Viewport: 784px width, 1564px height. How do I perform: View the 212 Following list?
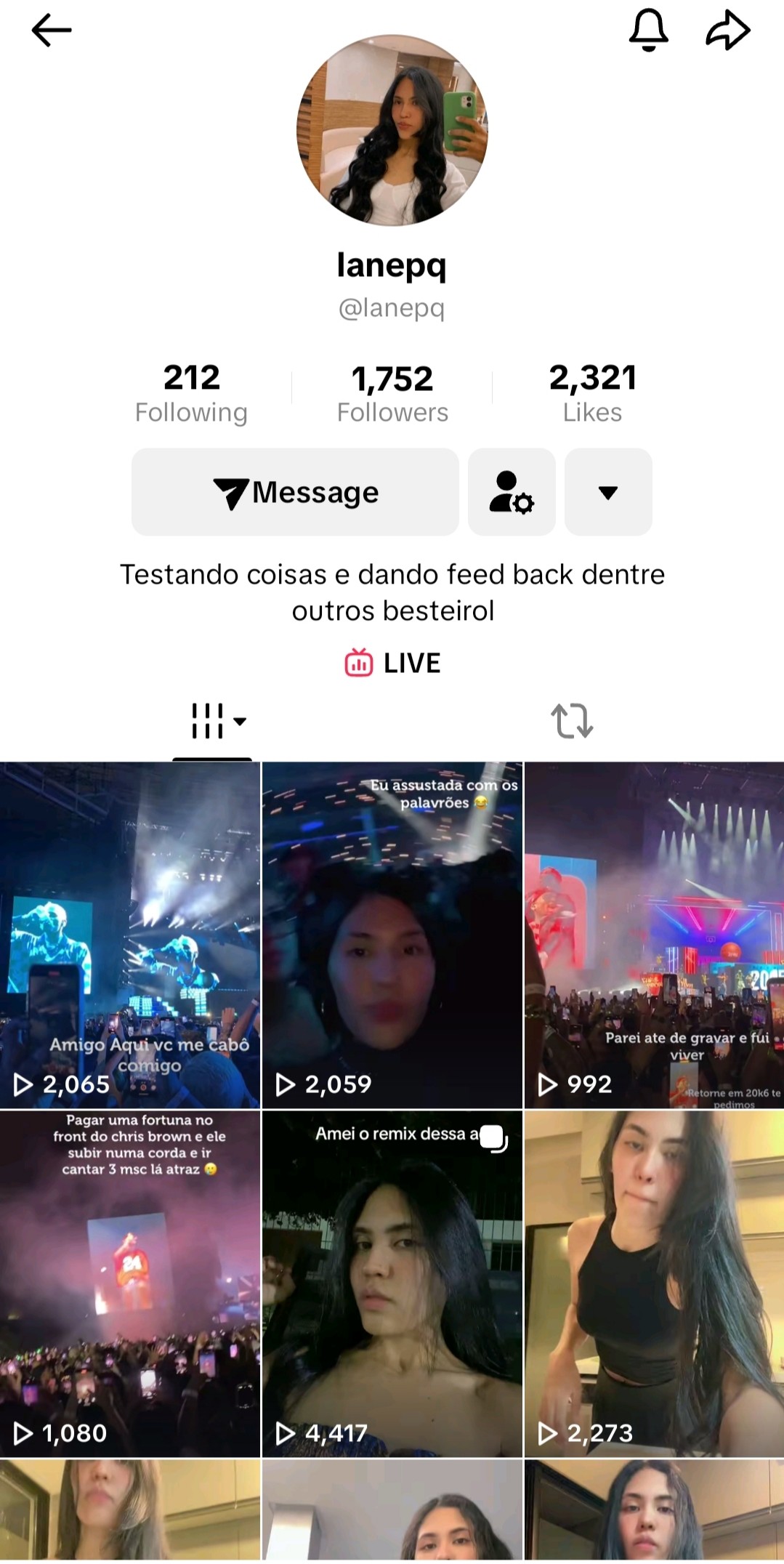pos(191,393)
